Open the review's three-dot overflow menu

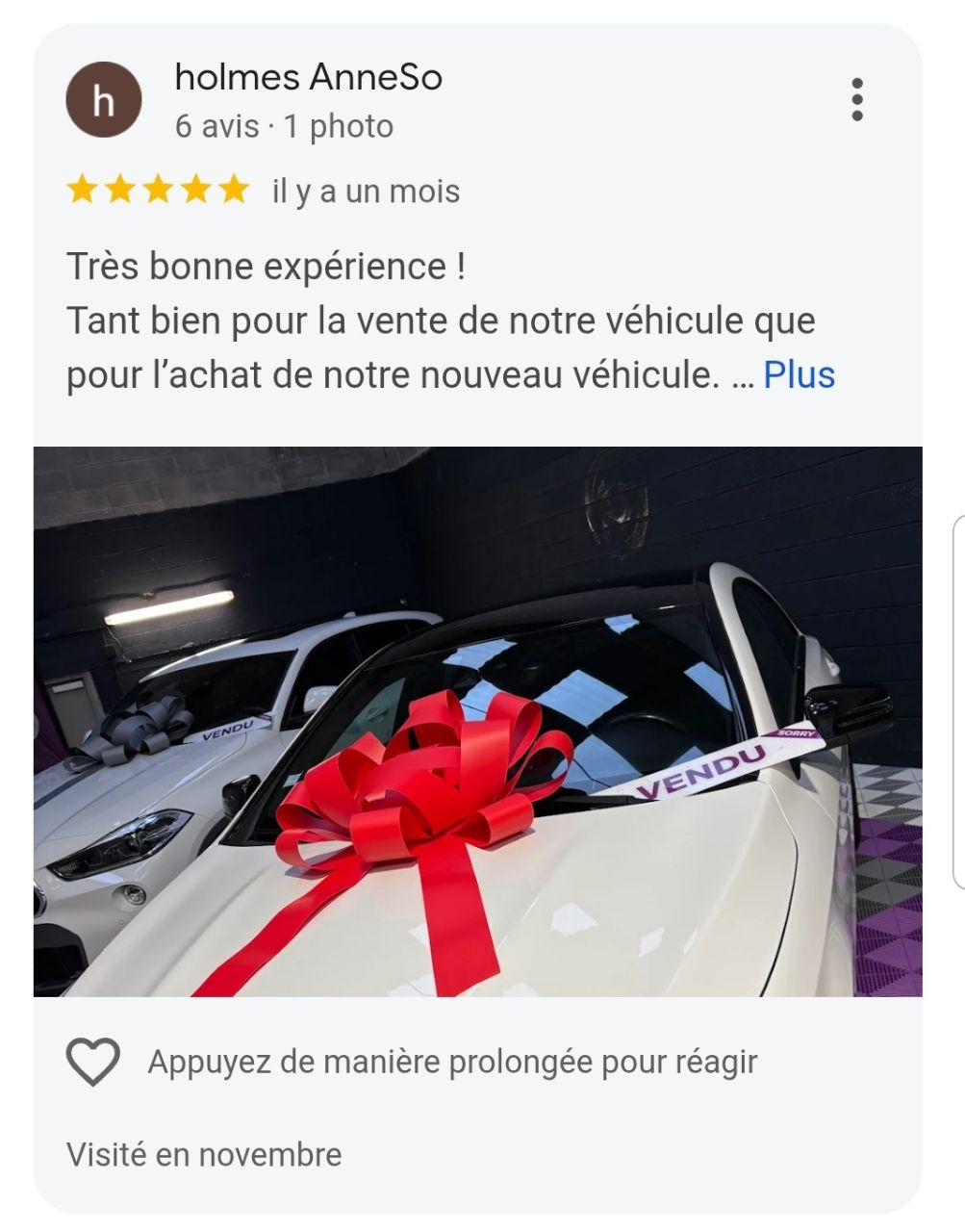click(x=856, y=100)
